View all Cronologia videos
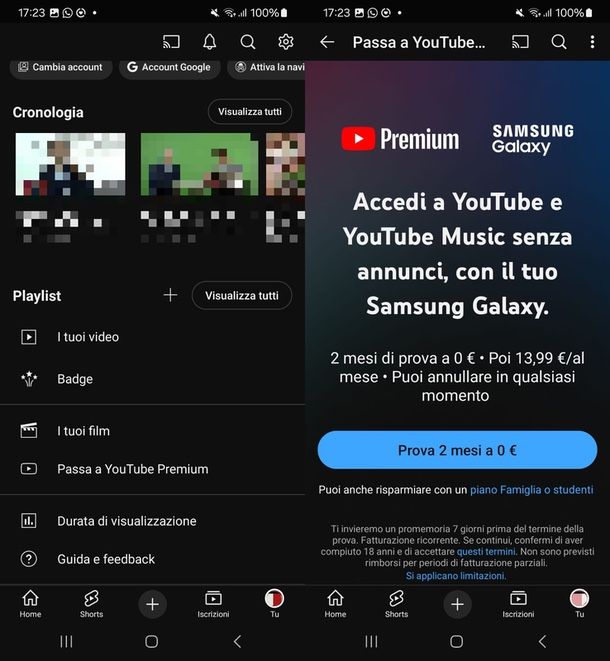The image size is (610, 661). coord(249,111)
